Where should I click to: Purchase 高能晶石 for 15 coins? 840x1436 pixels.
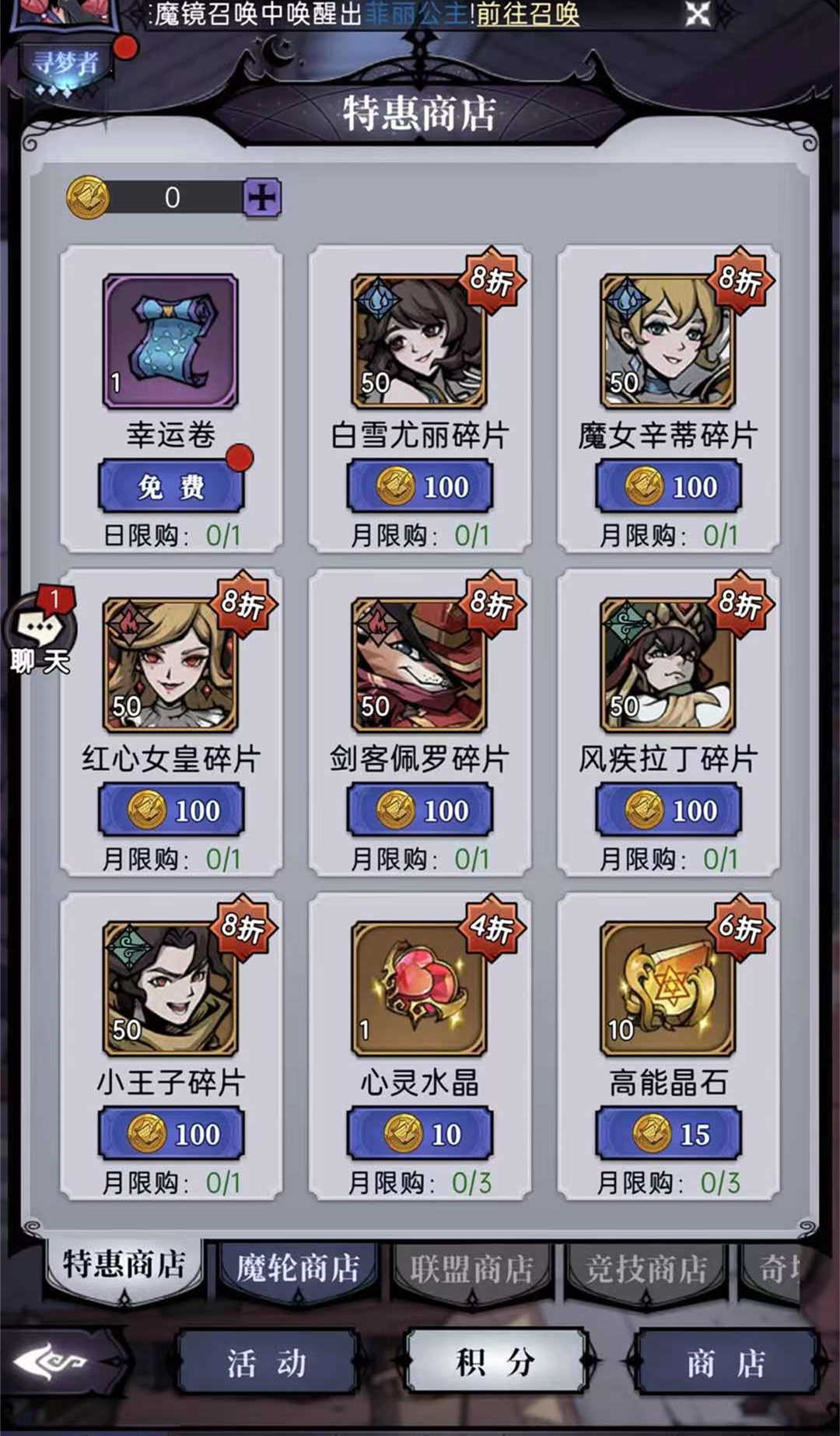pos(668,1134)
